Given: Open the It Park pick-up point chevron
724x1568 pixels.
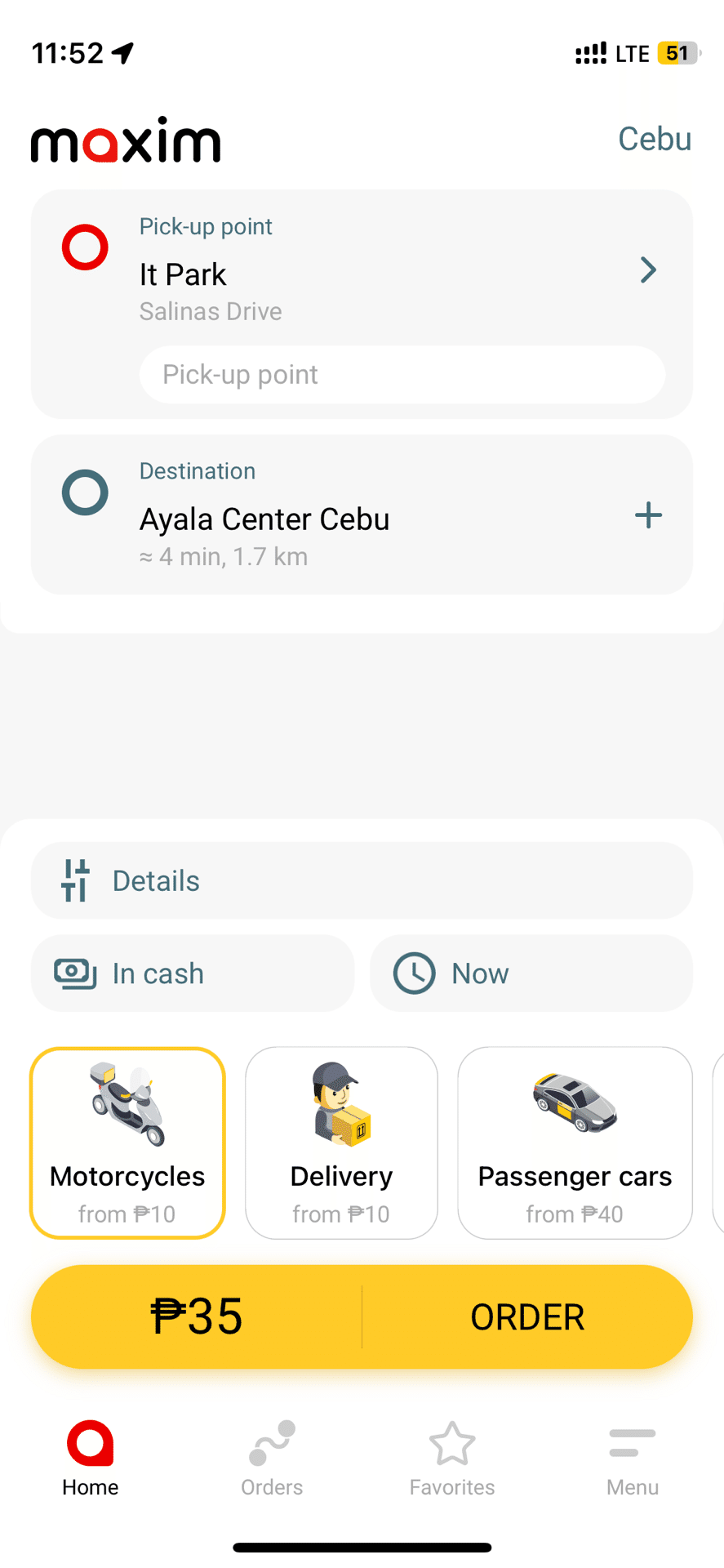Looking at the screenshot, I should pyautogui.click(x=648, y=270).
